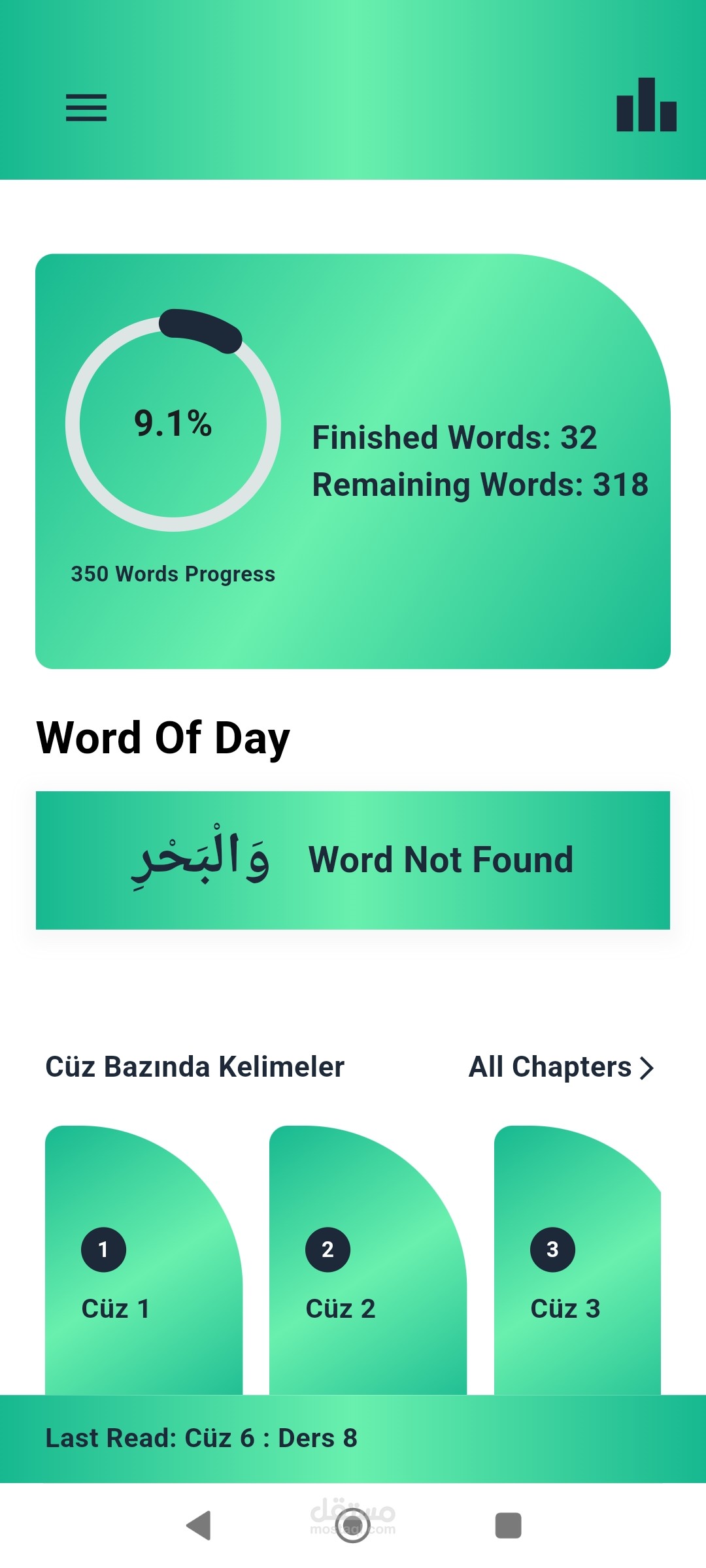Open the hamburger drawer menu
The height and width of the screenshot is (1568, 706).
(x=86, y=108)
